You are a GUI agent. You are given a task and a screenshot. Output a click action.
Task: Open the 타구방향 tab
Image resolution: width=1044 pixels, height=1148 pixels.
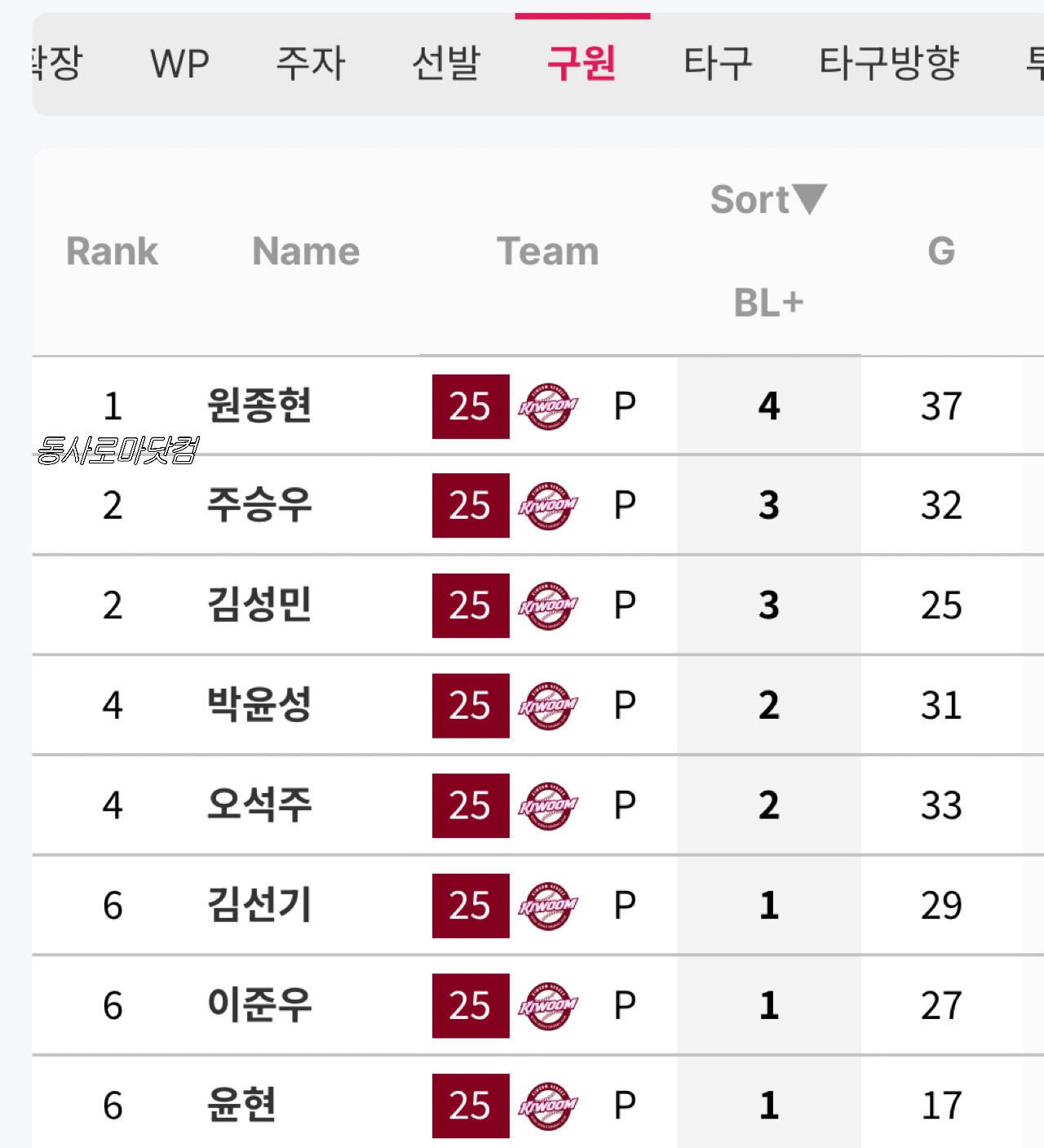(889, 64)
